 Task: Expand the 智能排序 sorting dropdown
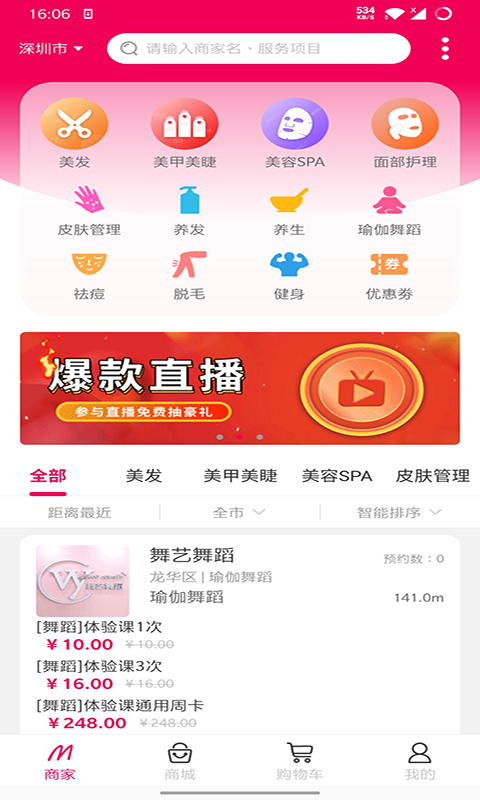pos(399,512)
